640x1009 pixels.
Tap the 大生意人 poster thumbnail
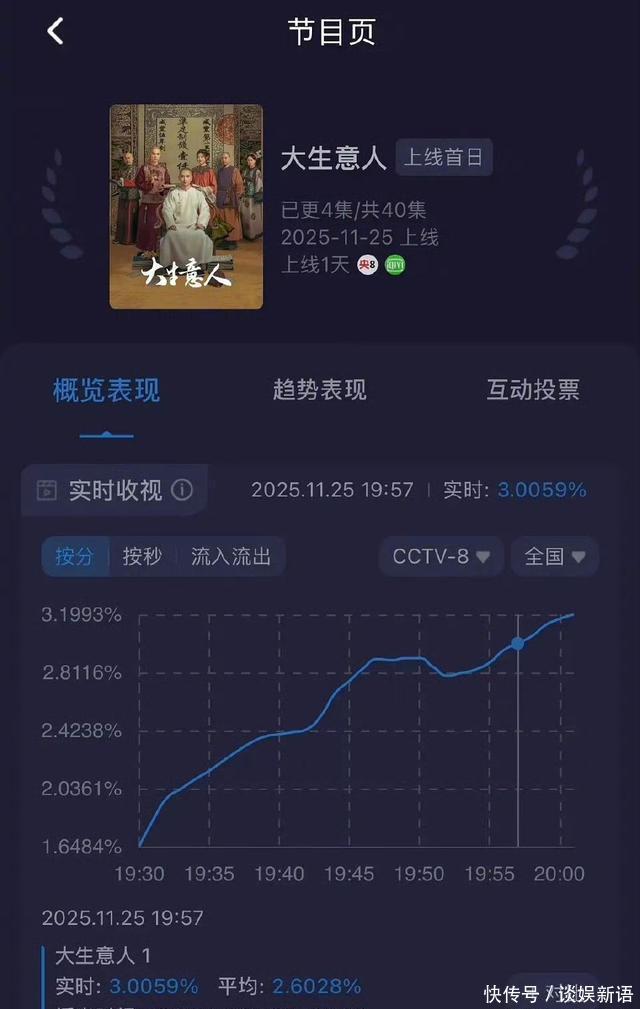click(x=186, y=206)
